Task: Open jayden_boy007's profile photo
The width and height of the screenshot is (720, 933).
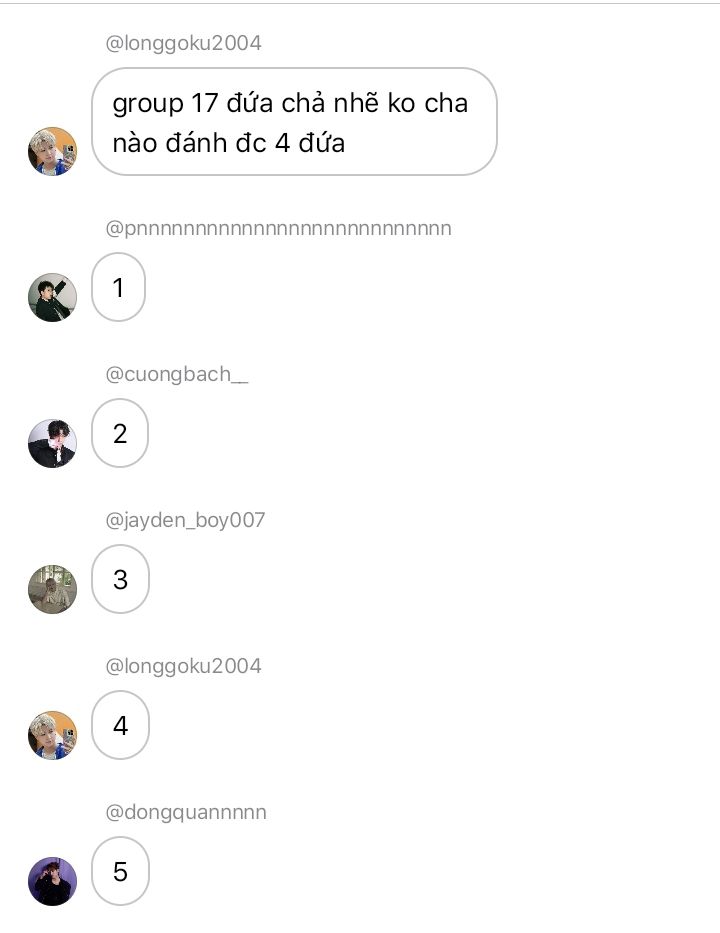Action: click(x=52, y=589)
